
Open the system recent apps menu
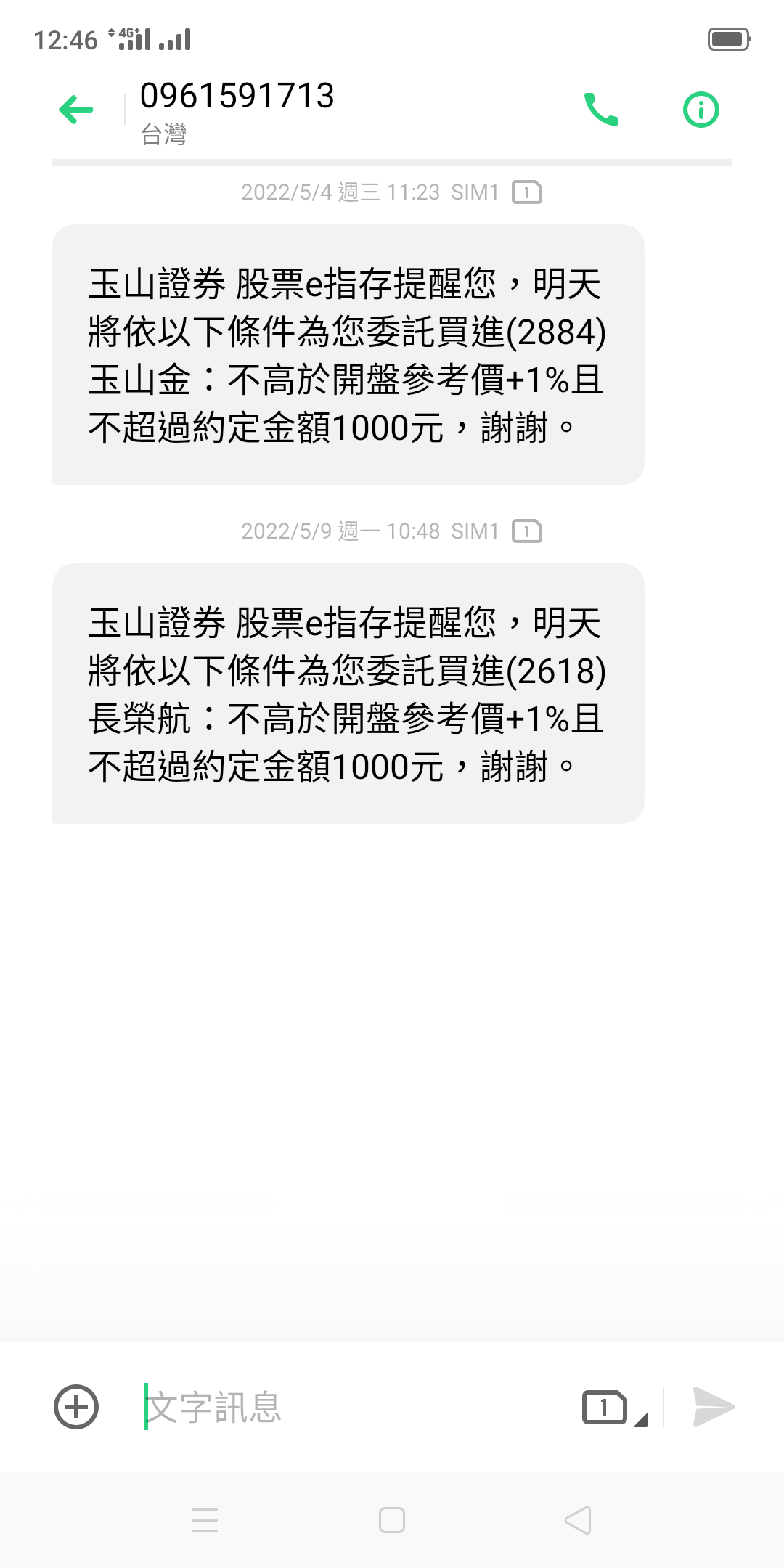click(x=205, y=1519)
